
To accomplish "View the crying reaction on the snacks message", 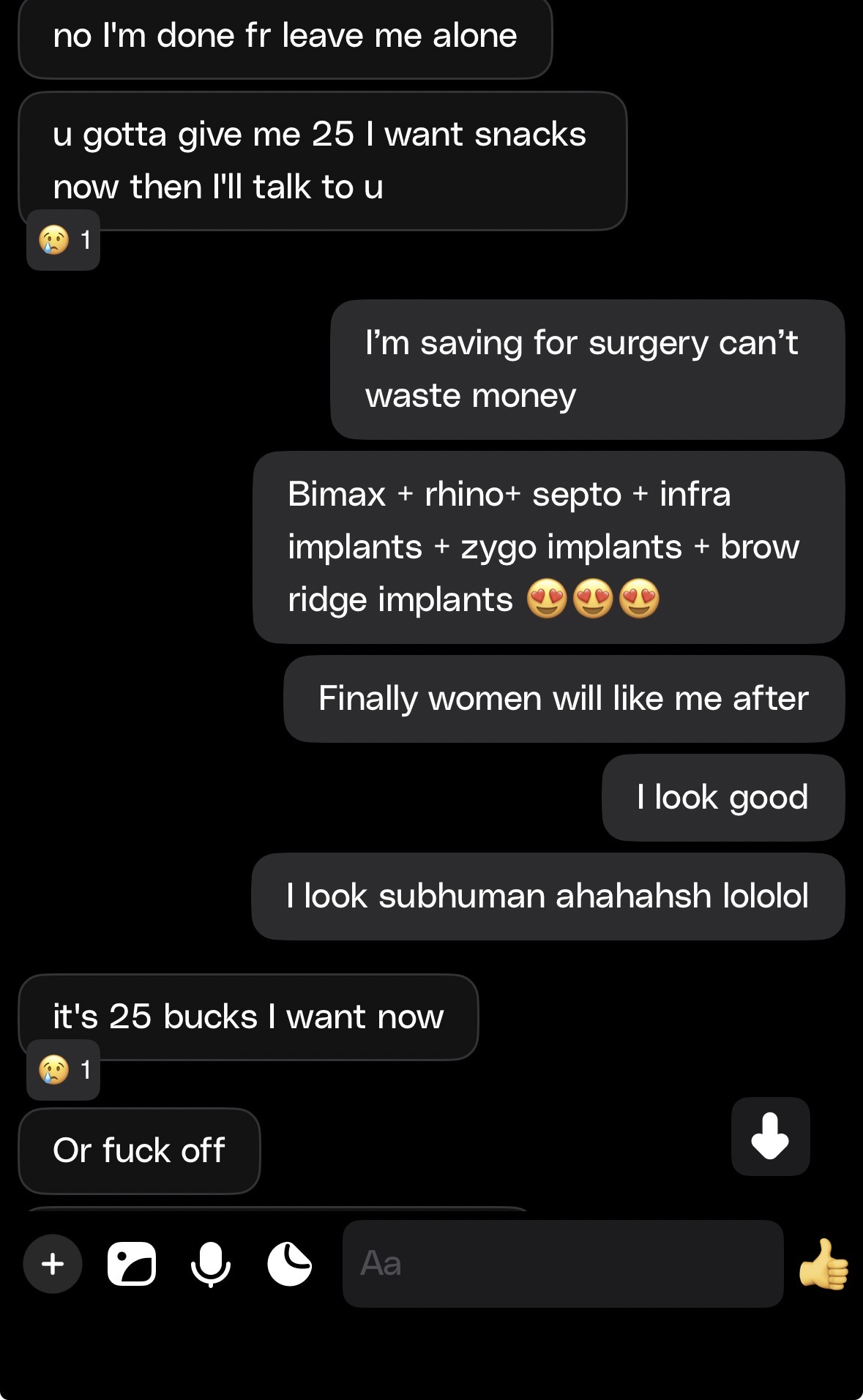I will [64, 240].
